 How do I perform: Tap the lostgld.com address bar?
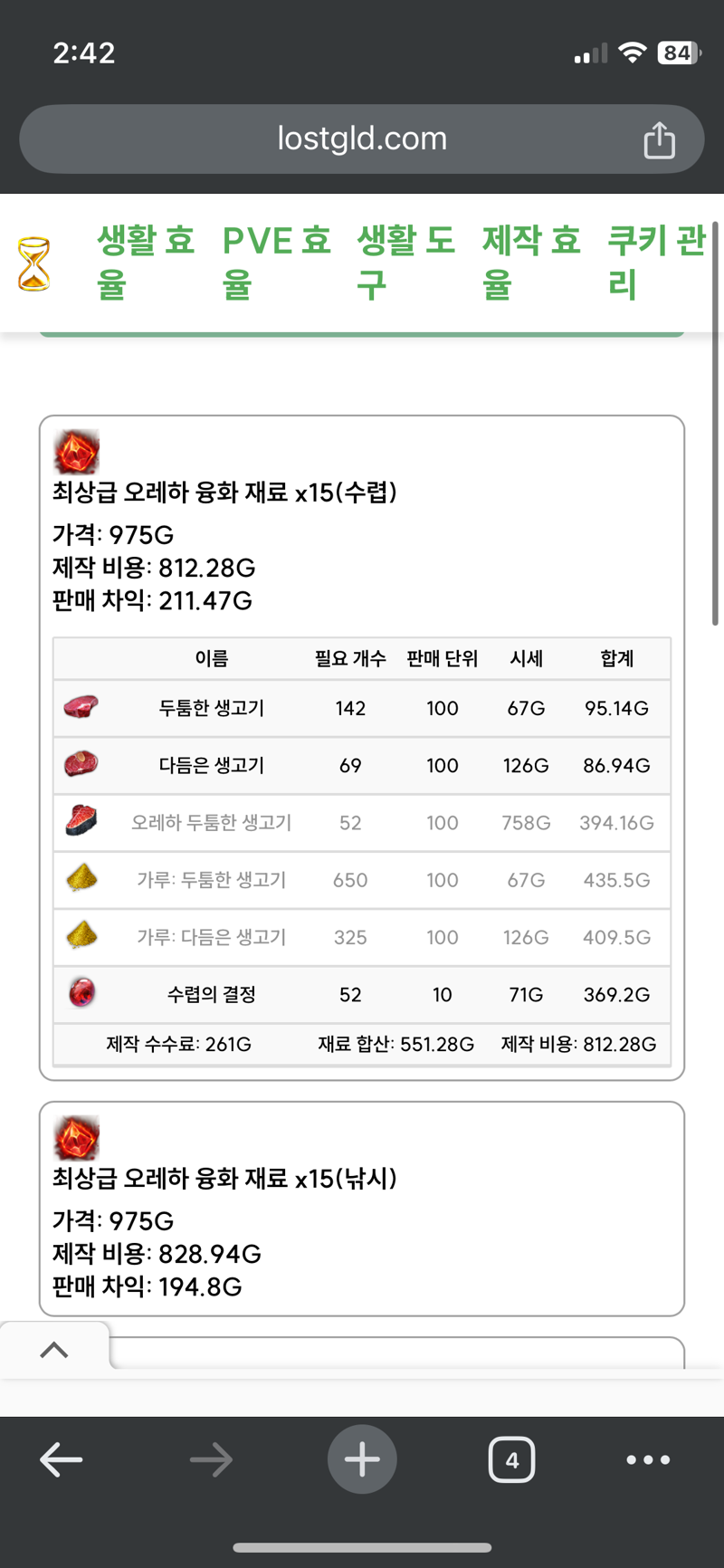(362, 139)
